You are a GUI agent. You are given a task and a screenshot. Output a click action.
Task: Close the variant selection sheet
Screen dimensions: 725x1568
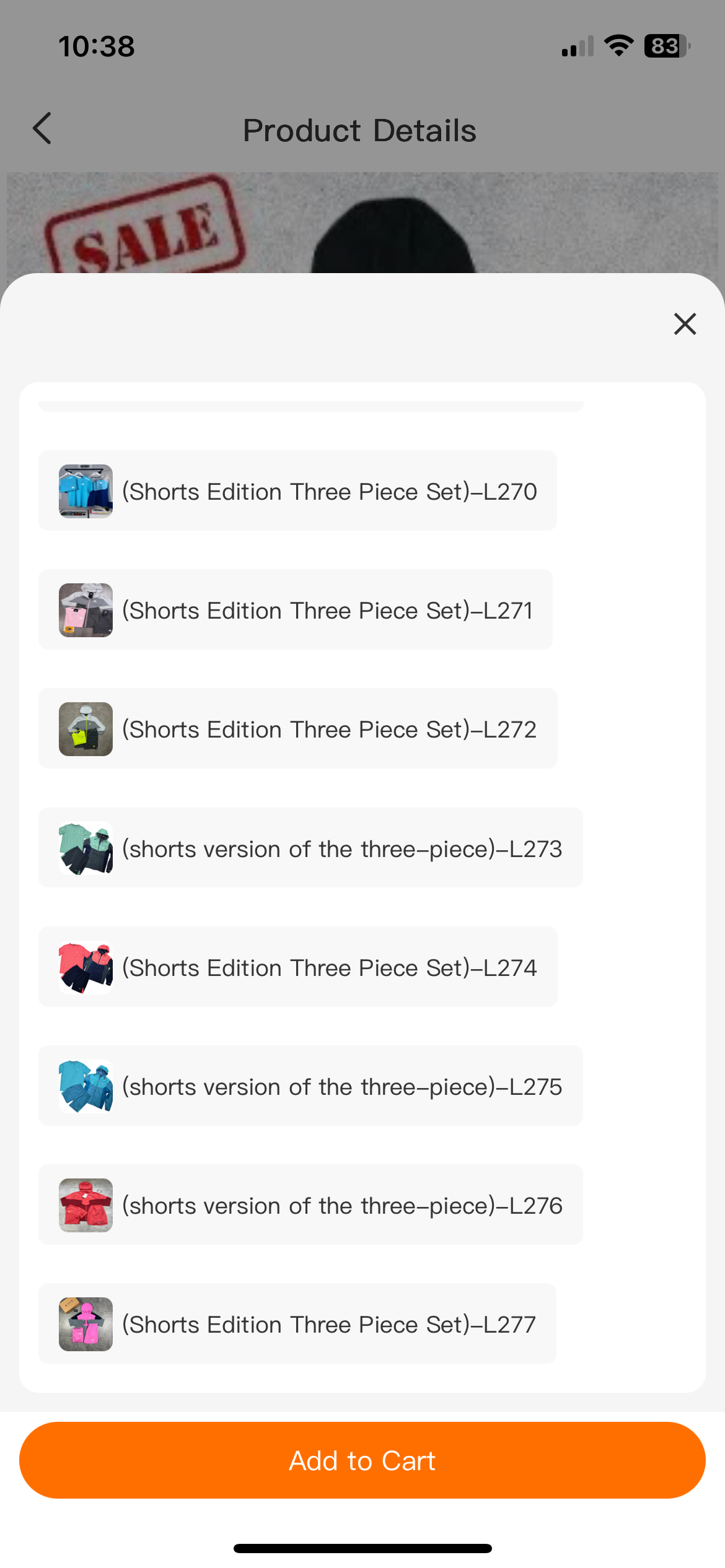point(685,324)
